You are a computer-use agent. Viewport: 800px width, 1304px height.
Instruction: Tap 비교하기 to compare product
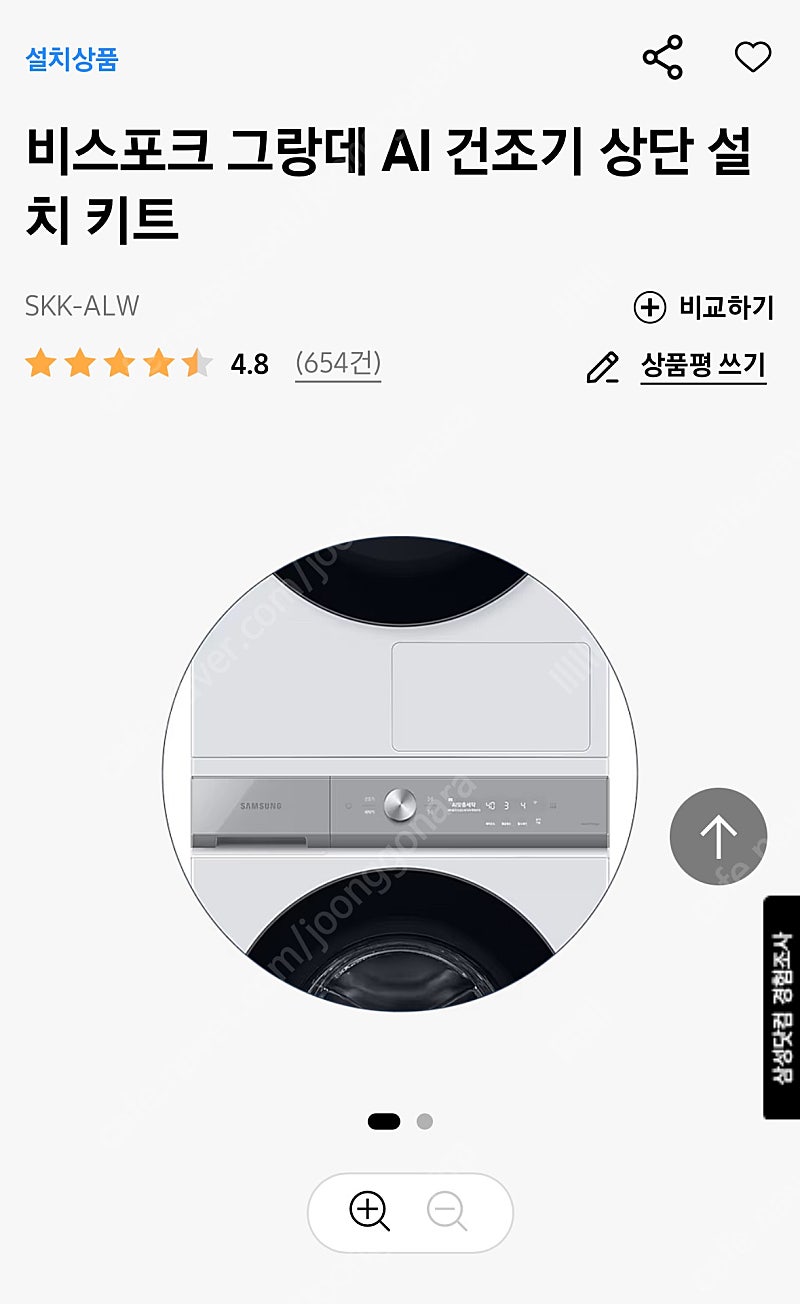[x=704, y=307]
